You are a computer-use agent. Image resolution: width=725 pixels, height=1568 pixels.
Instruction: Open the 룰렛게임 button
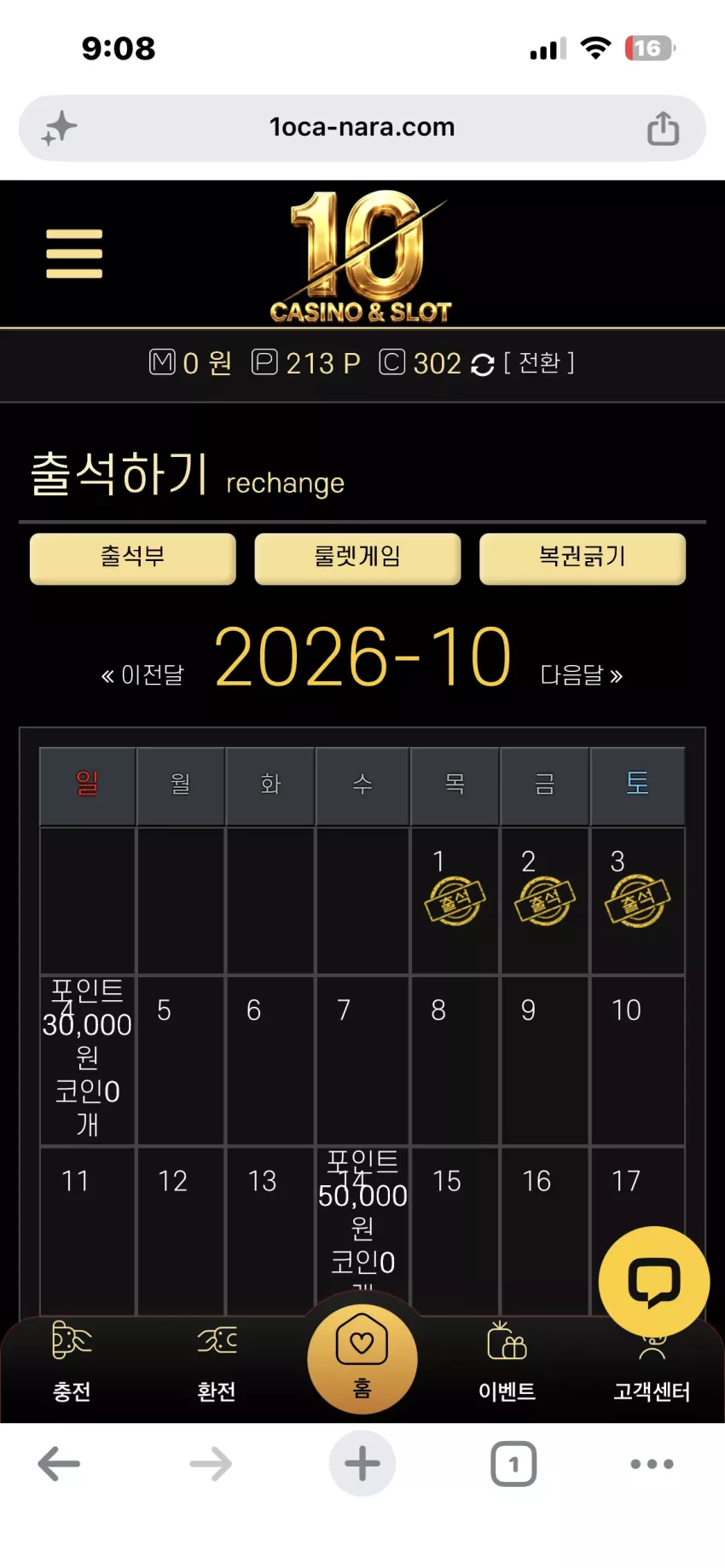coord(357,558)
